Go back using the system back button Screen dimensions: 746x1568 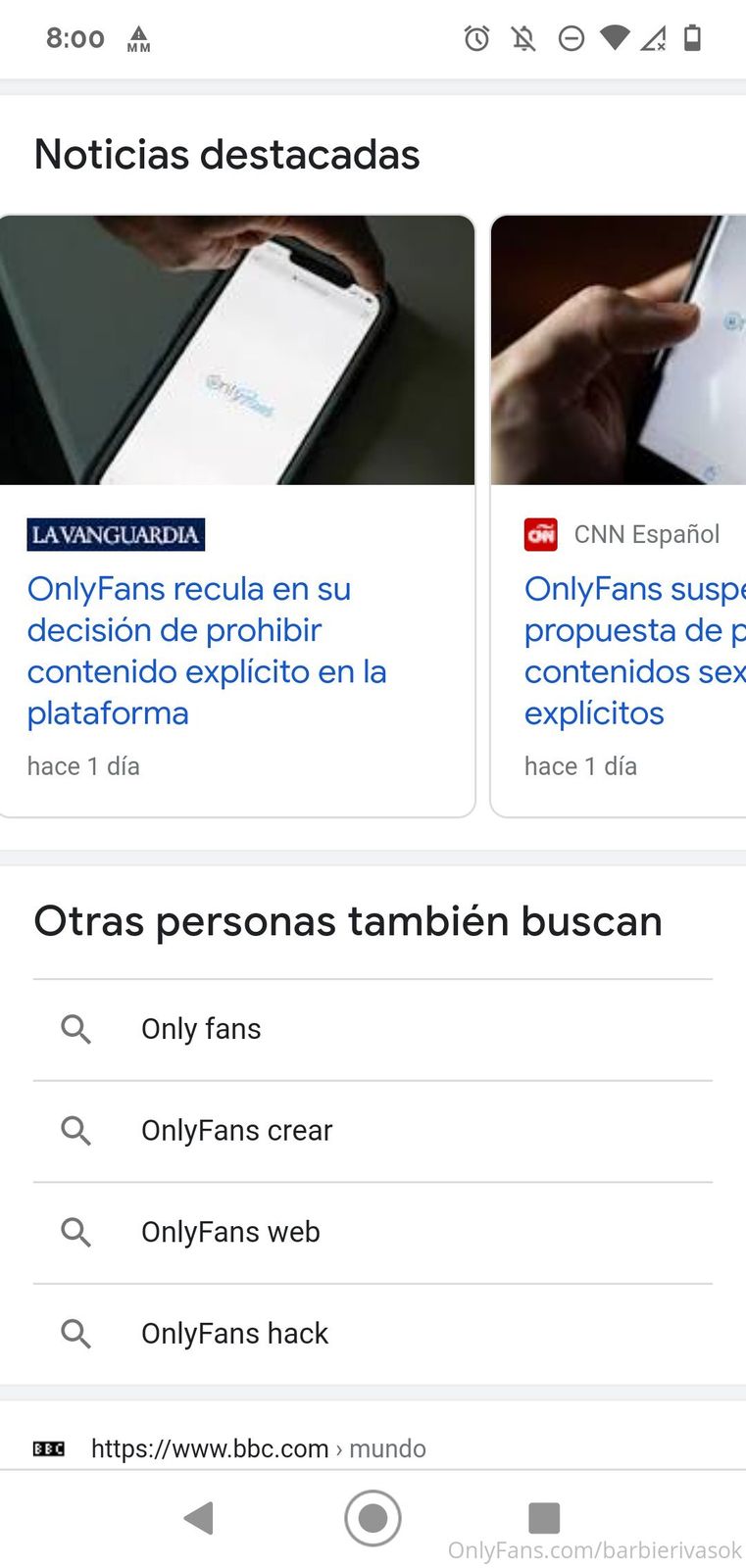[x=199, y=1517]
